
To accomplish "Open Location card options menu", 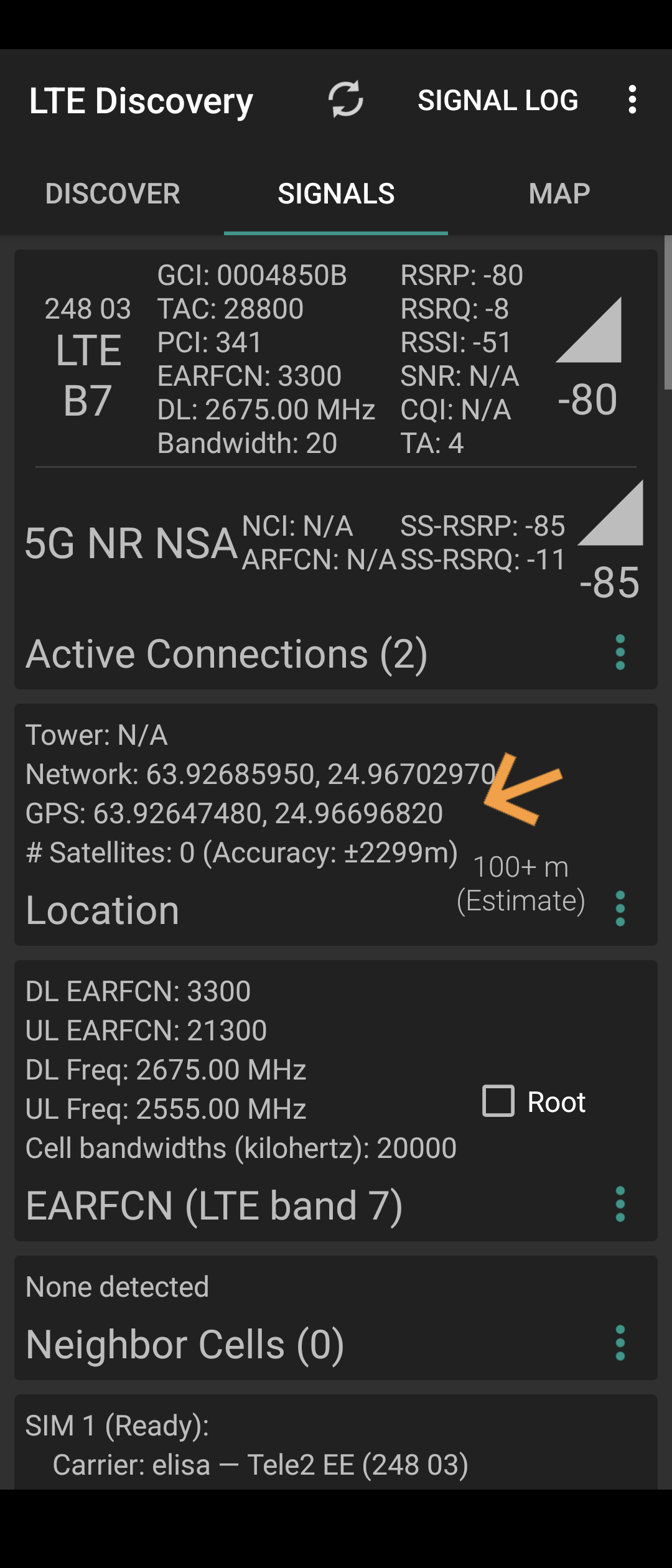I will tap(620, 908).
